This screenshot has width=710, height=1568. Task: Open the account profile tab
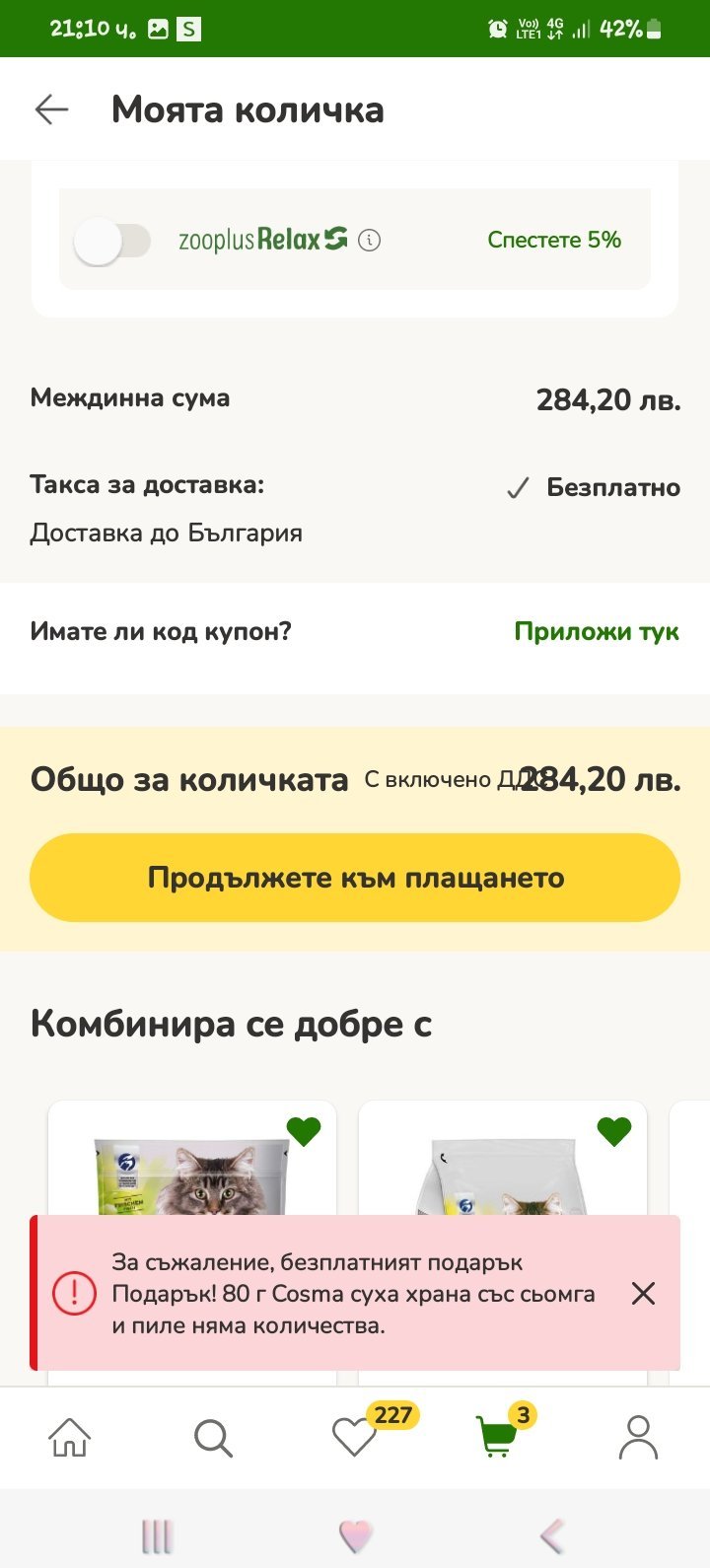638,1439
